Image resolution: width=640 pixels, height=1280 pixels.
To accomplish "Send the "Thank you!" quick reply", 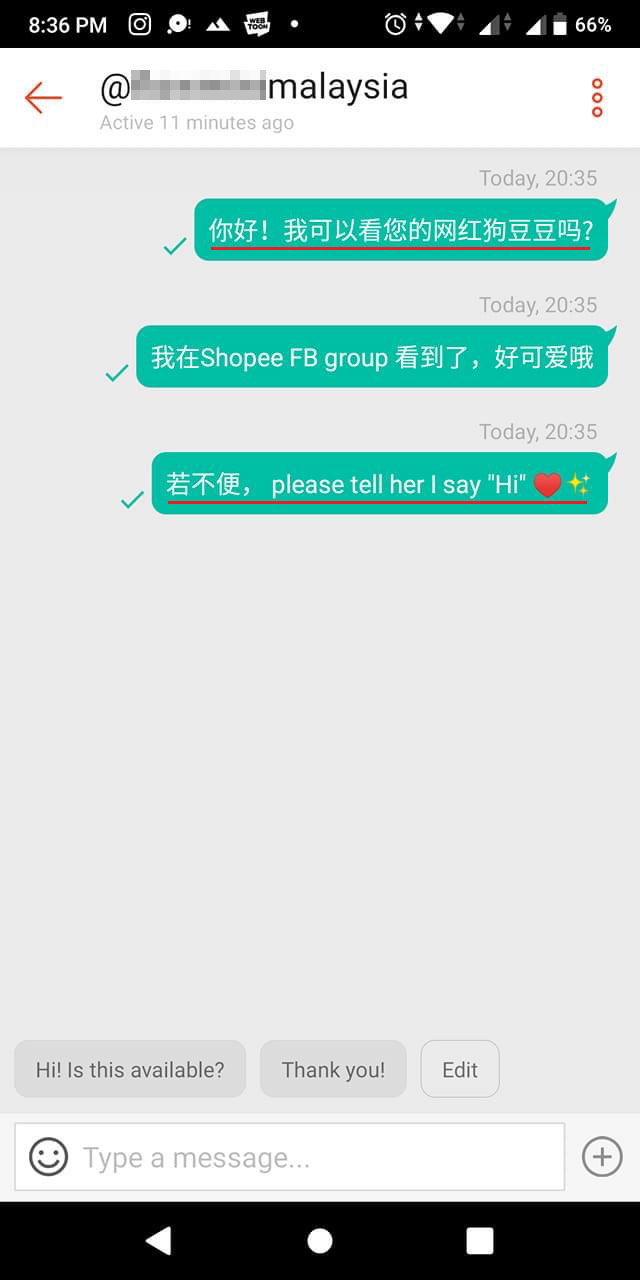I will click(x=333, y=1069).
